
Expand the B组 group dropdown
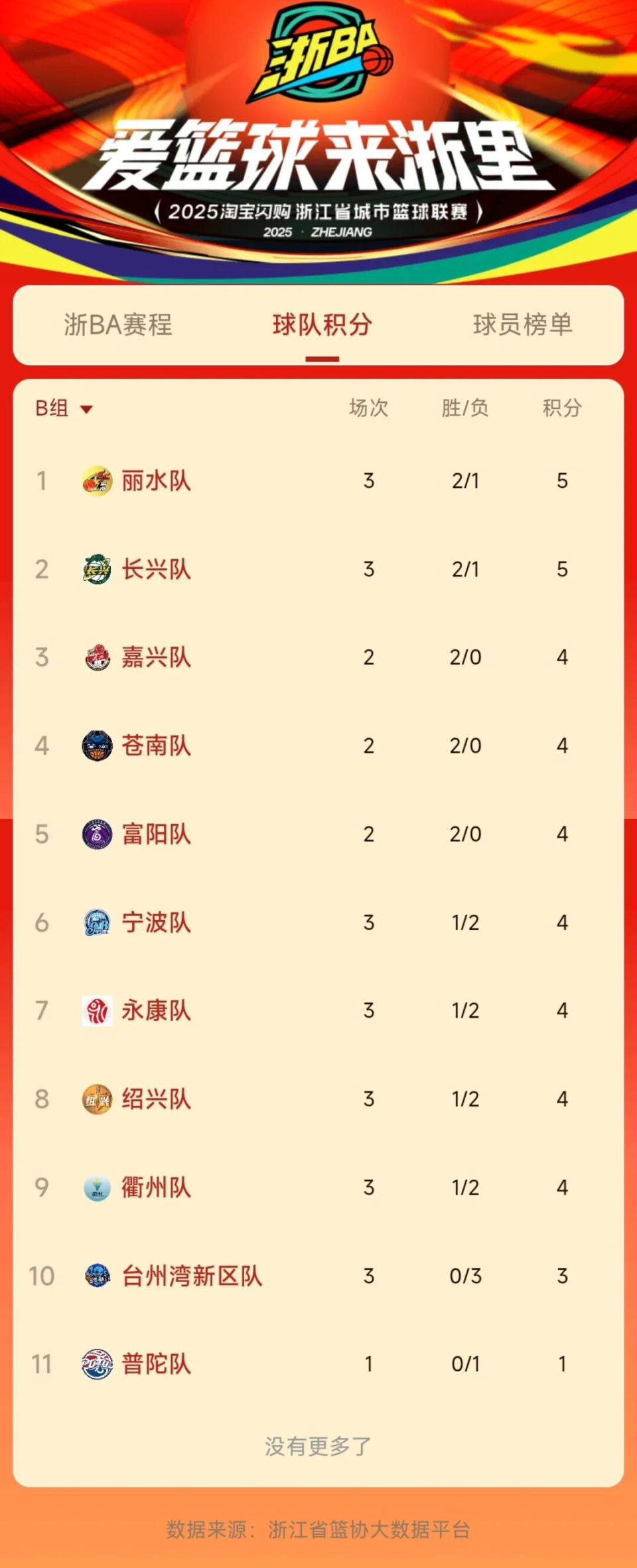tap(64, 408)
